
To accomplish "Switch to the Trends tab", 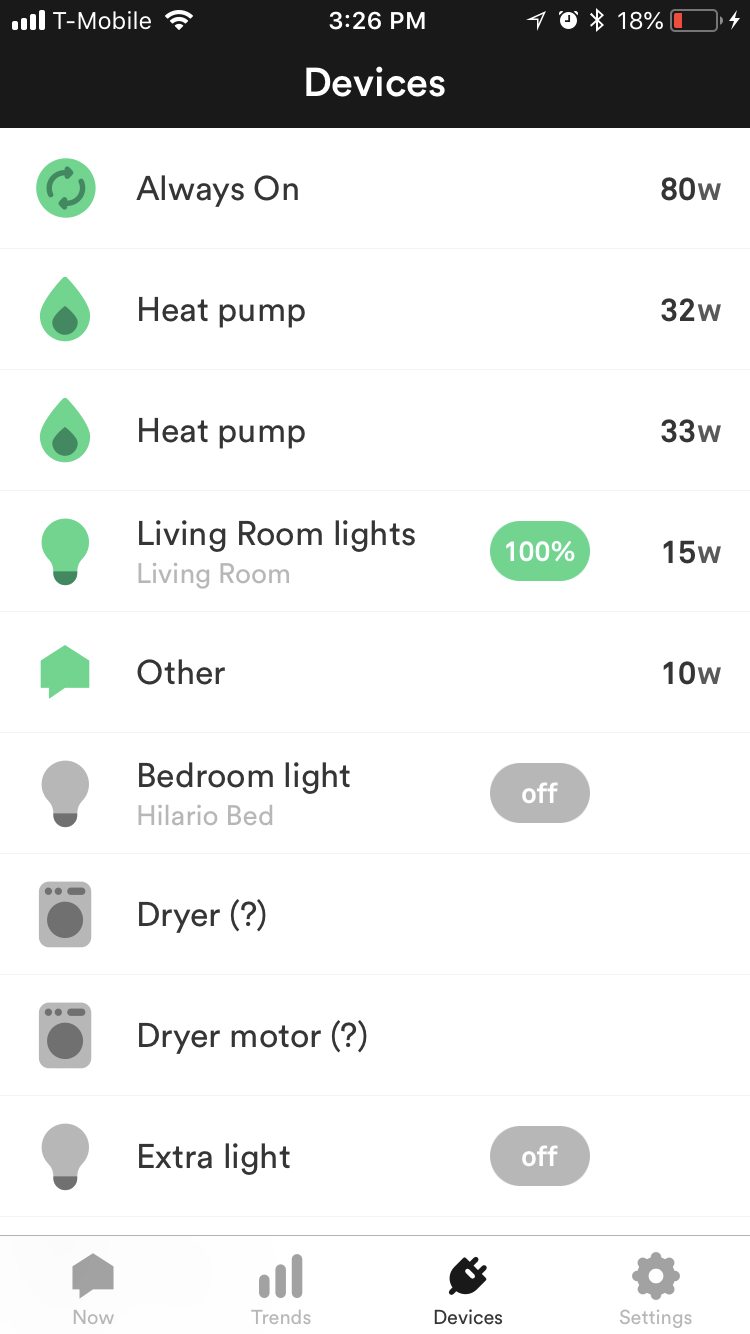I will (x=281, y=1289).
